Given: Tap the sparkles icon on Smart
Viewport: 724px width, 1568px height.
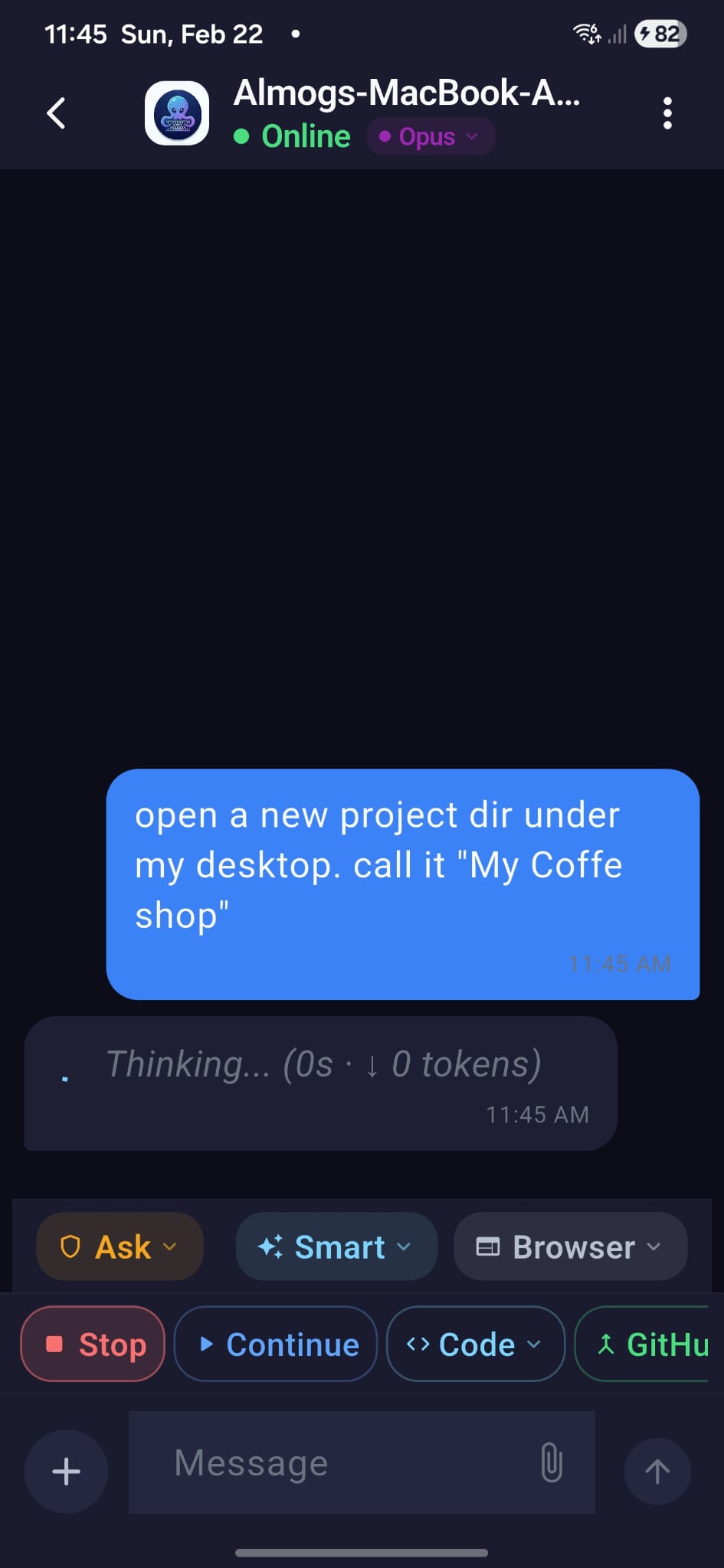Looking at the screenshot, I should 270,1246.
